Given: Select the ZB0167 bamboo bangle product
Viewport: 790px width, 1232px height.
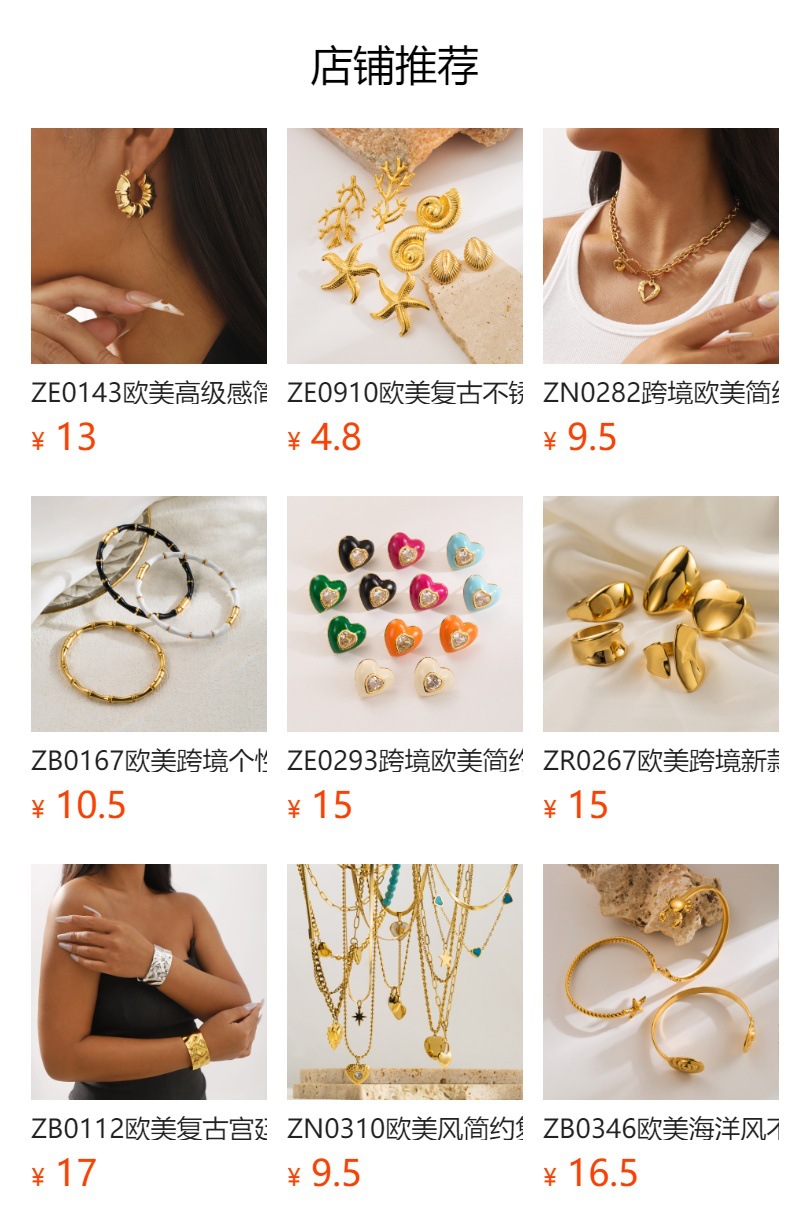Looking at the screenshot, I should tap(149, 614).
